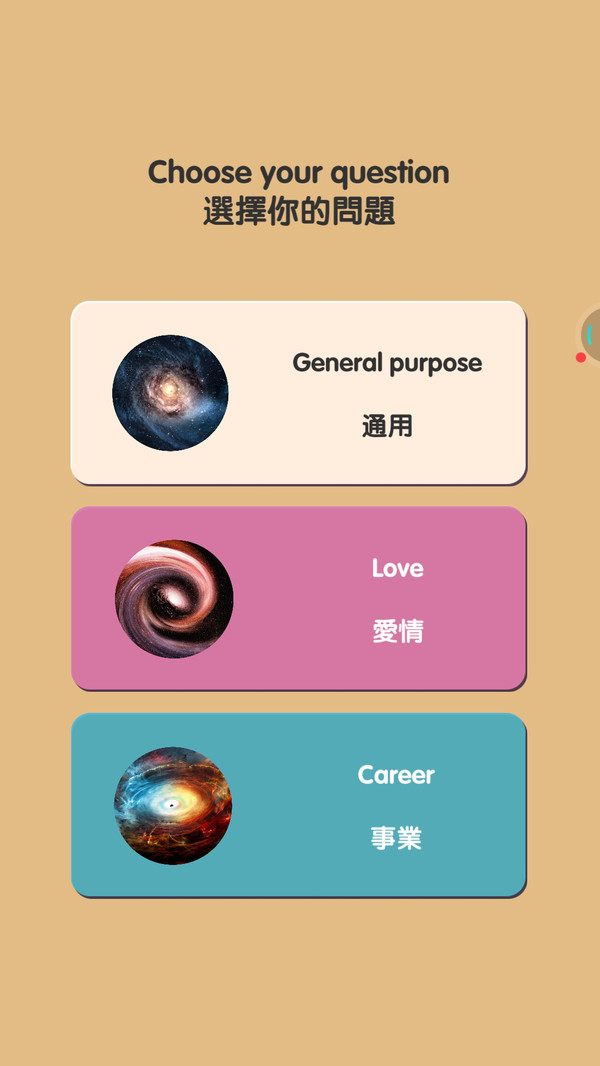Image resolution: width=600 pixels, height=1066 pixels.
Task: Tap the floating circle at the screen edge
Action: point(591,335)
